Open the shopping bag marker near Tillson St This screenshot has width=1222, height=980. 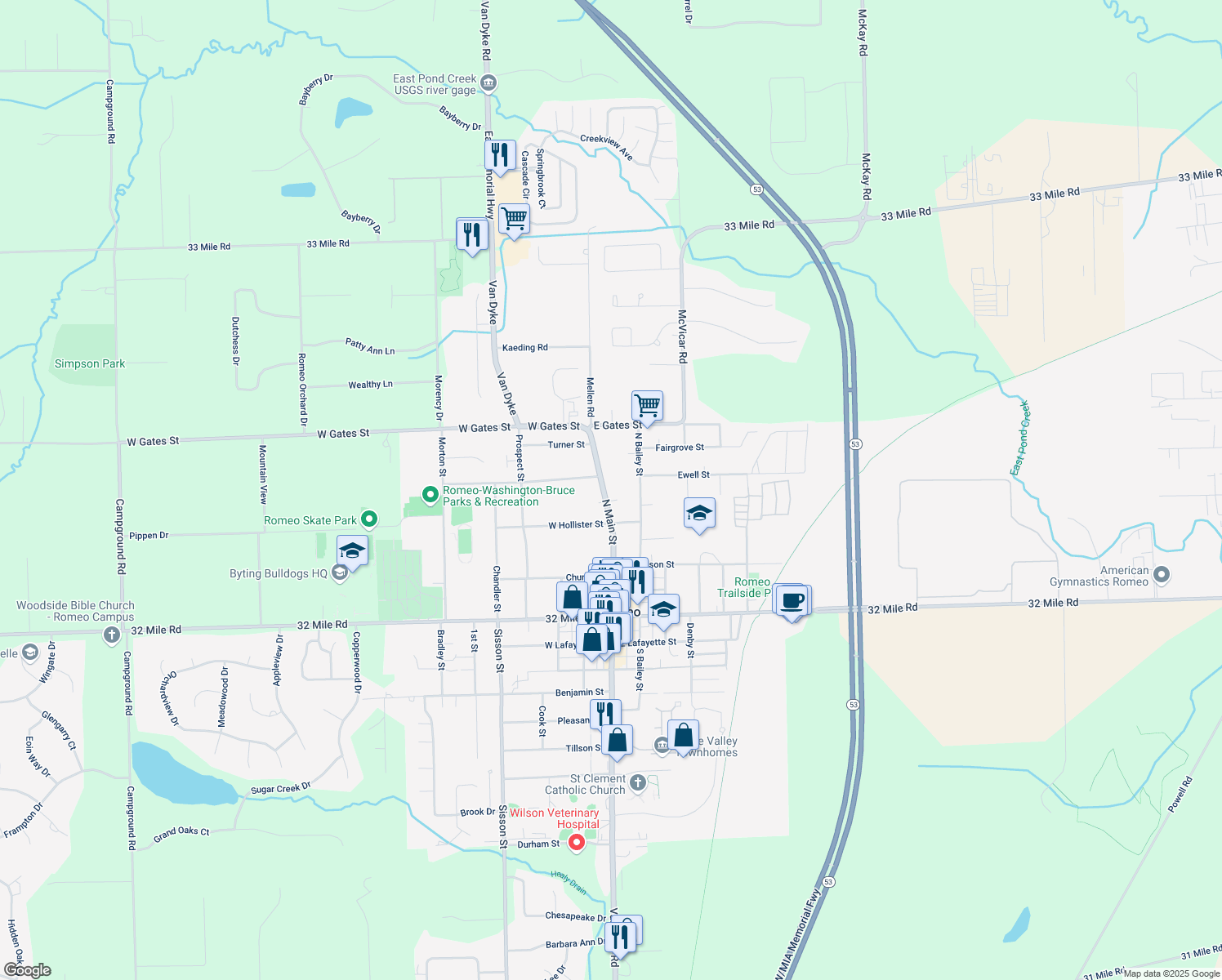[x=618, y=741]
